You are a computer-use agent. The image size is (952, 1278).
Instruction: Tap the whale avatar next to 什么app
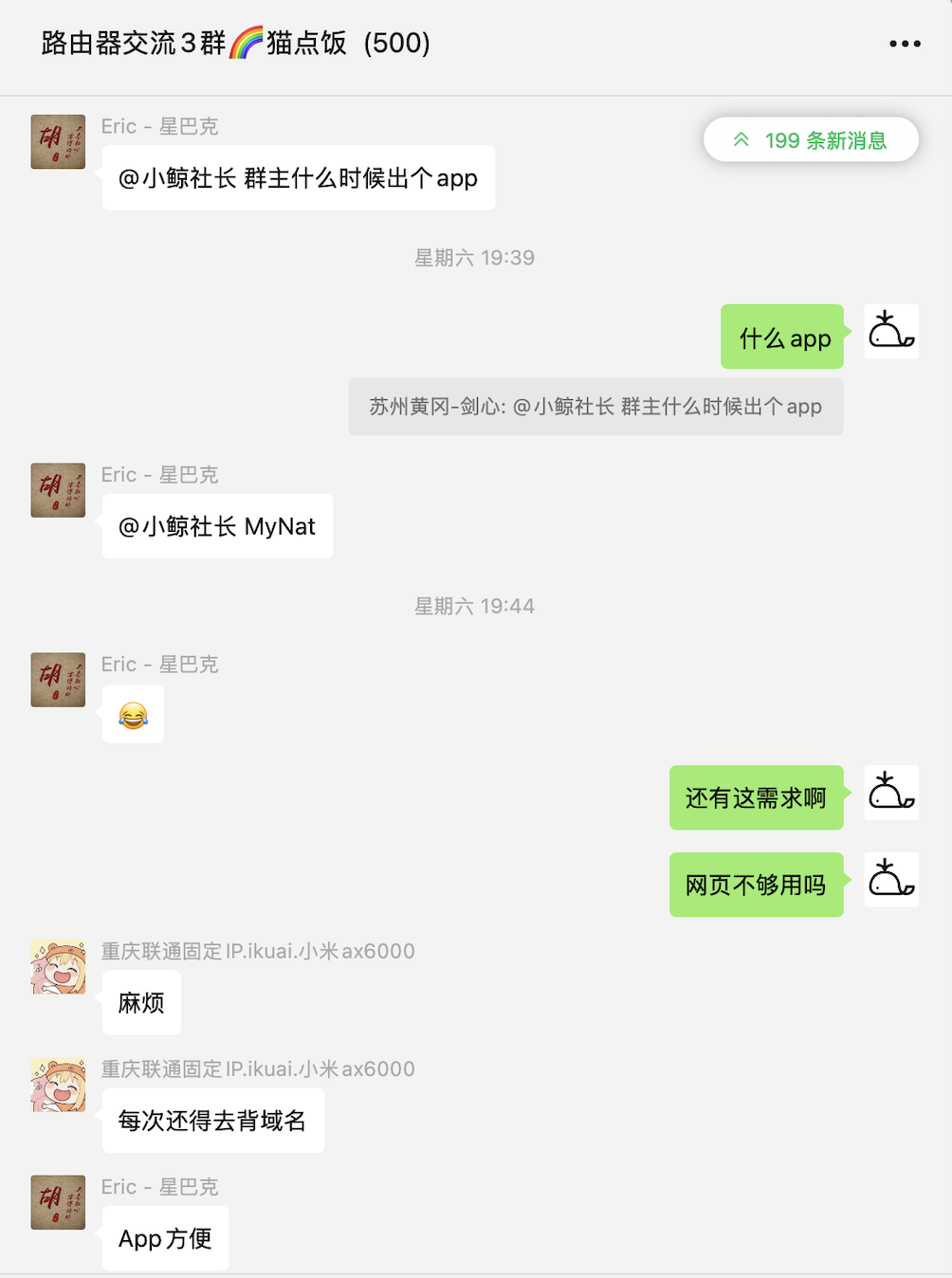pos(891,332)
